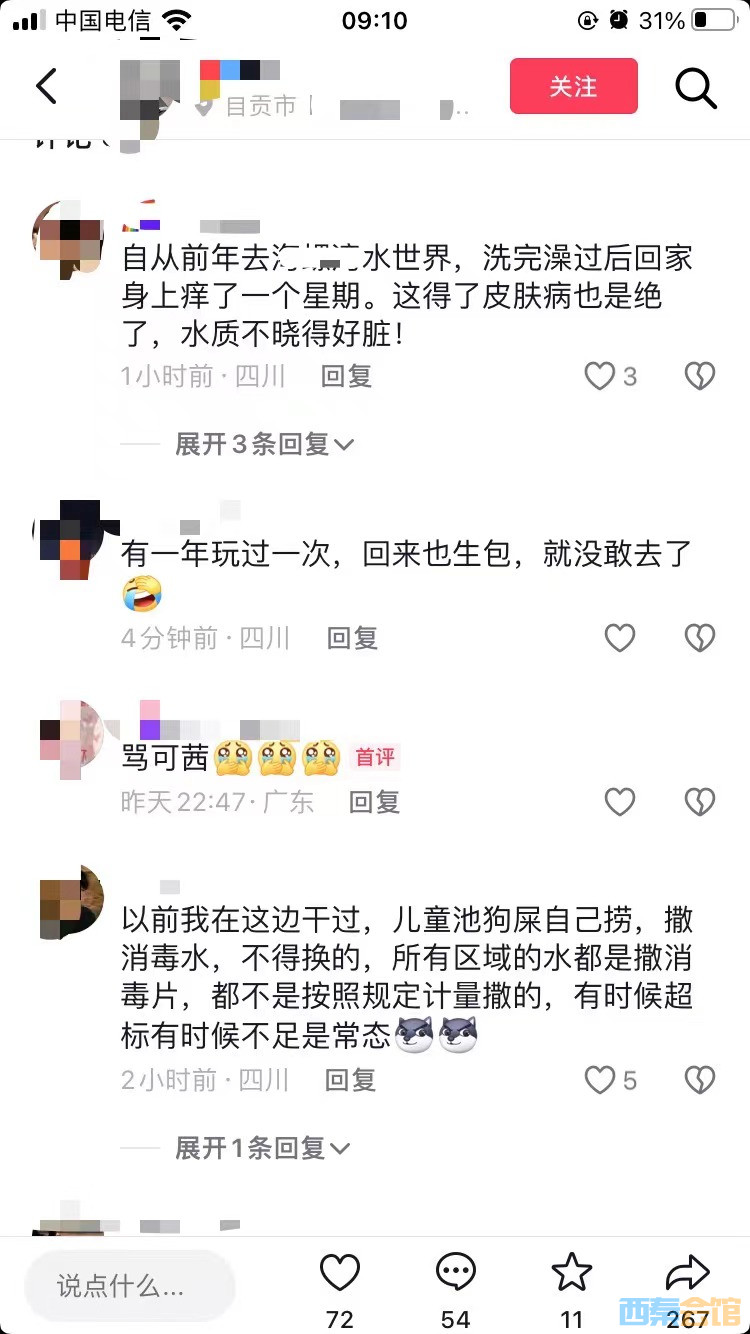This screenshot has height=1334, width=750.
Task: Reply to the 4分钟前 comment
Action: 352,637
